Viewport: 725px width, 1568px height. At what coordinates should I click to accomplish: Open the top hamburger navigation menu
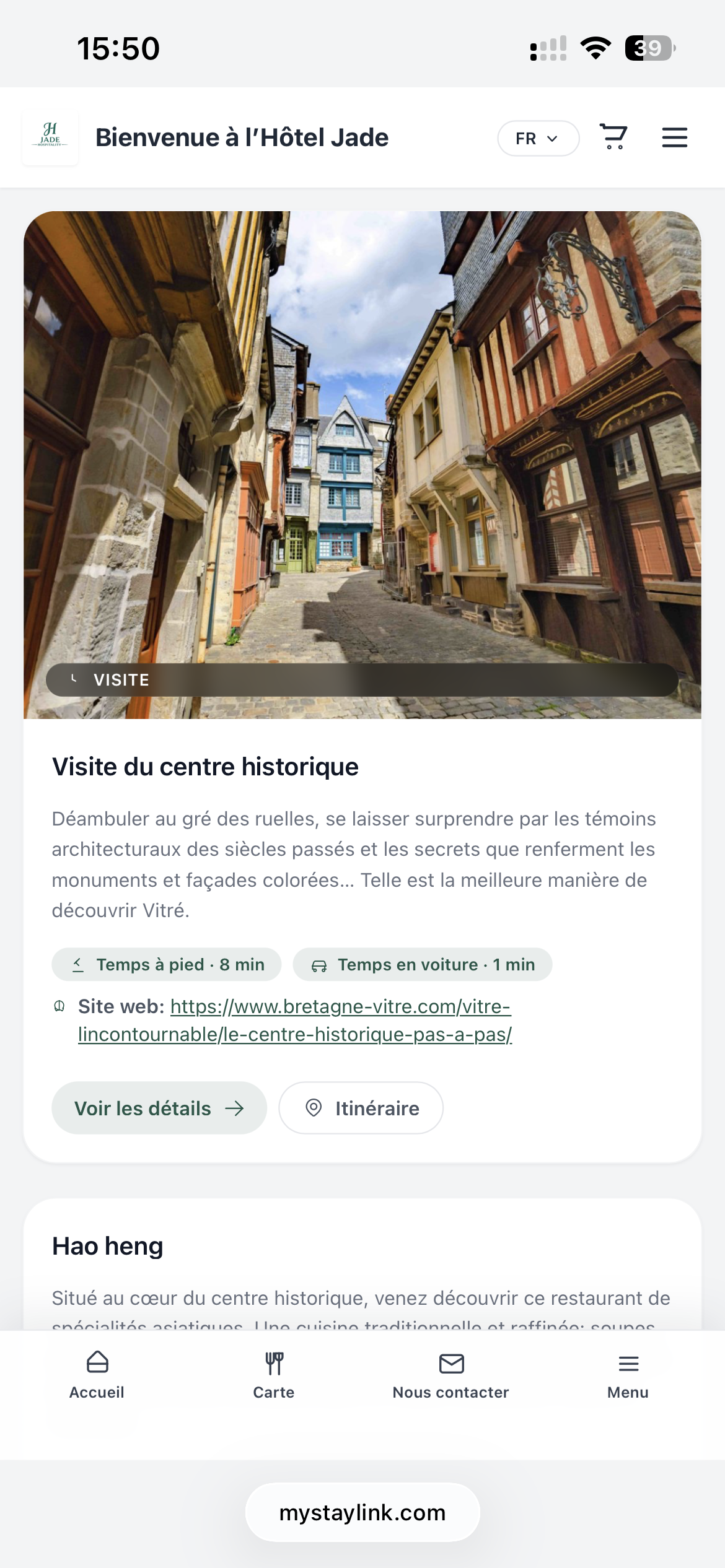pyautogui.click(x=674, y=137)
